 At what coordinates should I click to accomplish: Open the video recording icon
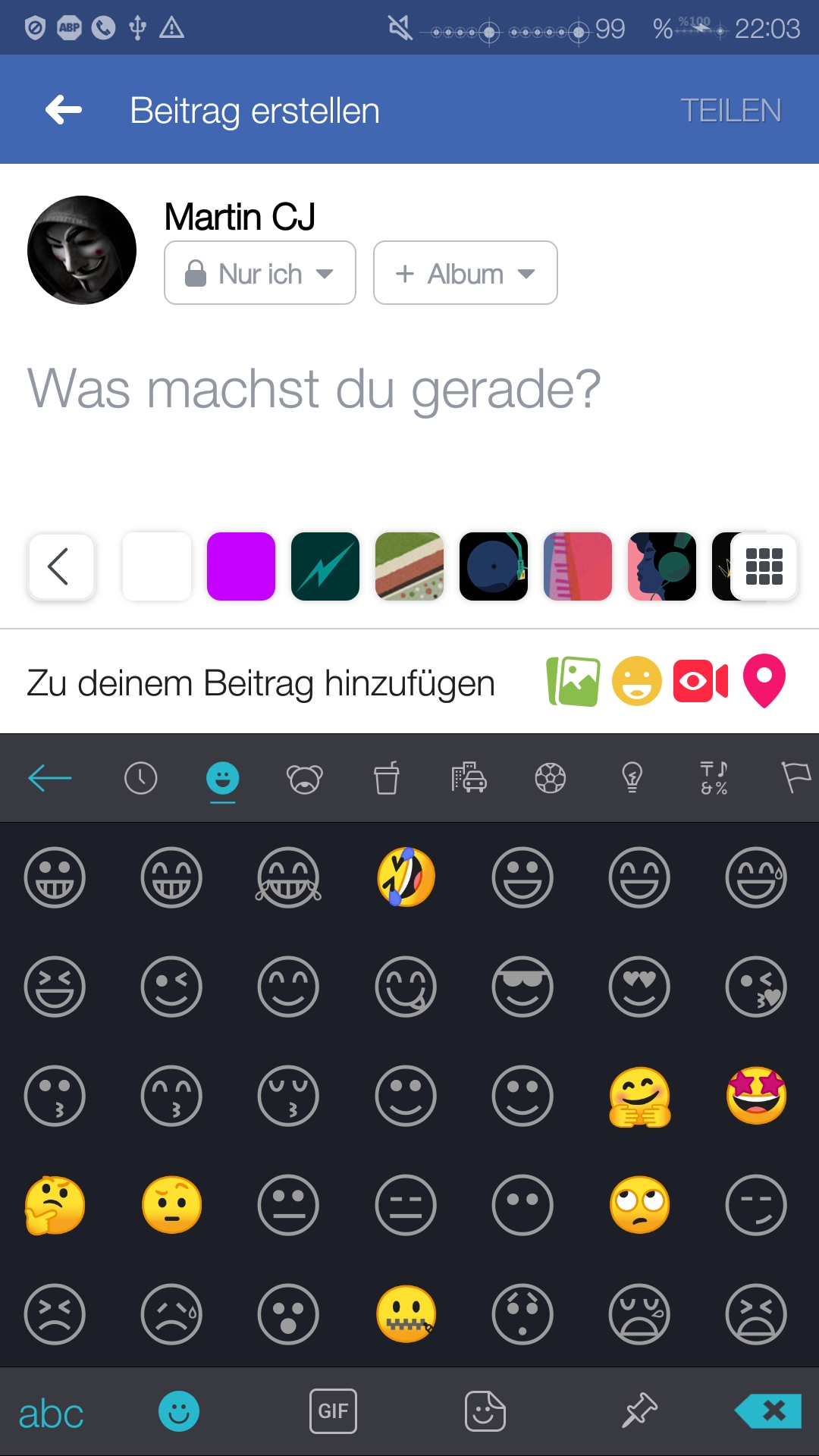701,680
